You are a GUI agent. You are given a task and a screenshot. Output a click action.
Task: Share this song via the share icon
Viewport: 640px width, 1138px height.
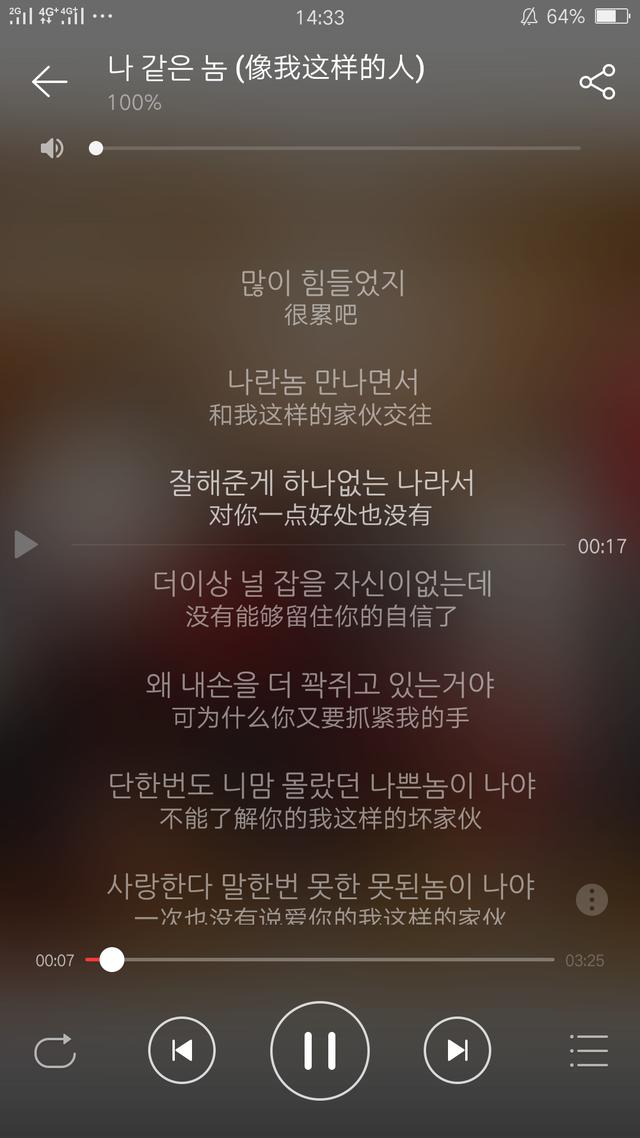[597, 82]
